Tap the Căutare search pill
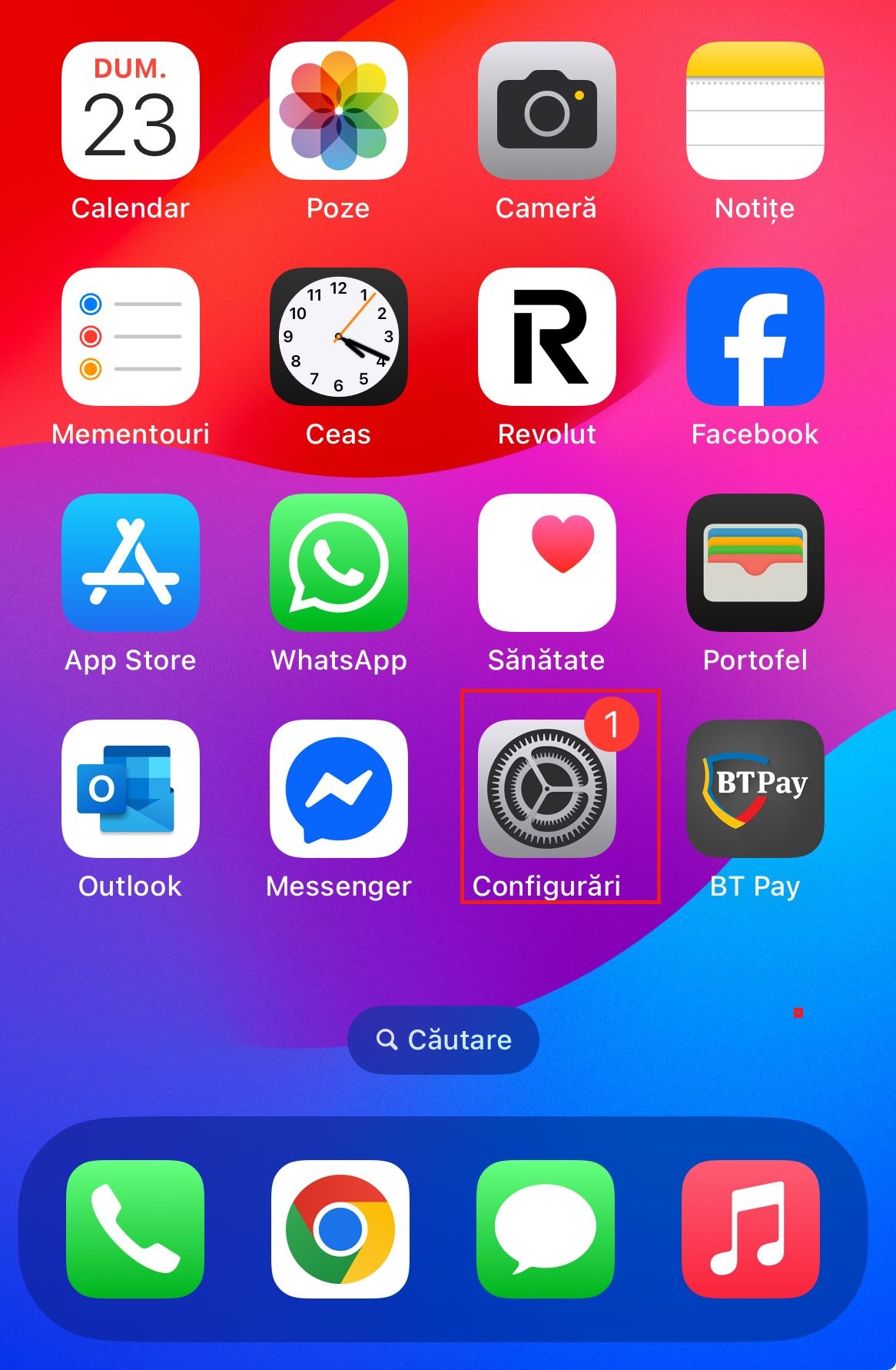The height and width of the screenshot is (1370, 896). point(443,1040)
